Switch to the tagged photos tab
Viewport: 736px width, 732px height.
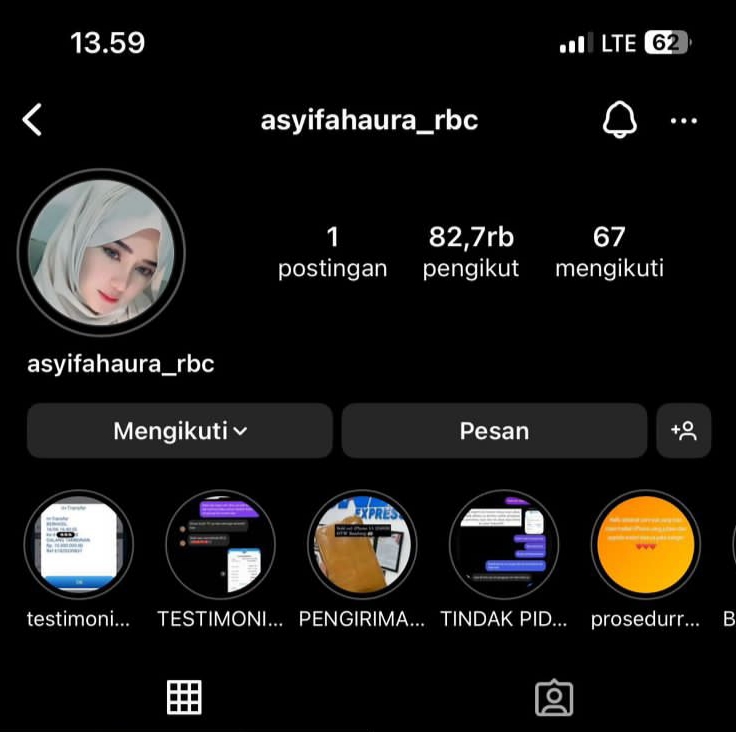(554, 697)
